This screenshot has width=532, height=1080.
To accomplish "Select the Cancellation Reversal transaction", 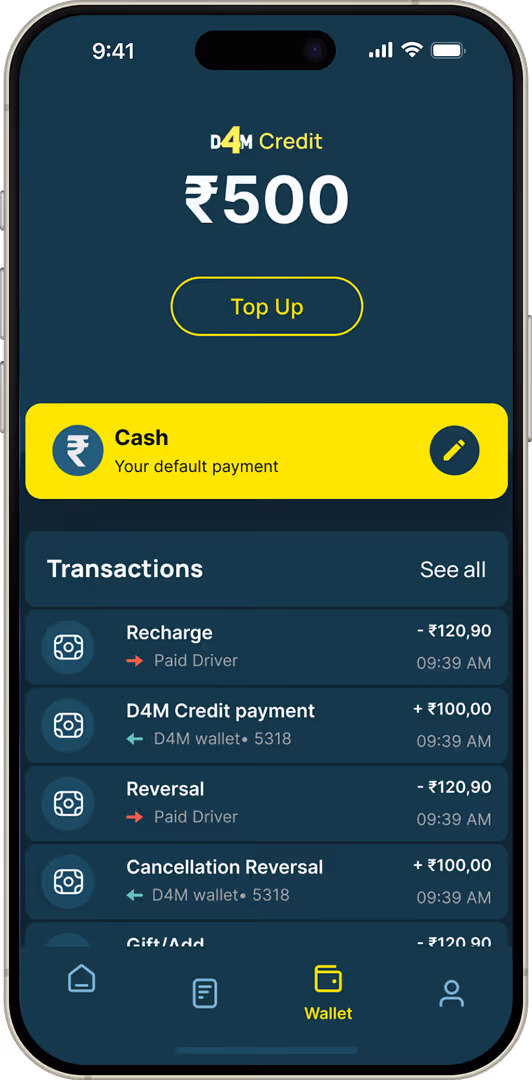I will [266, 881].
